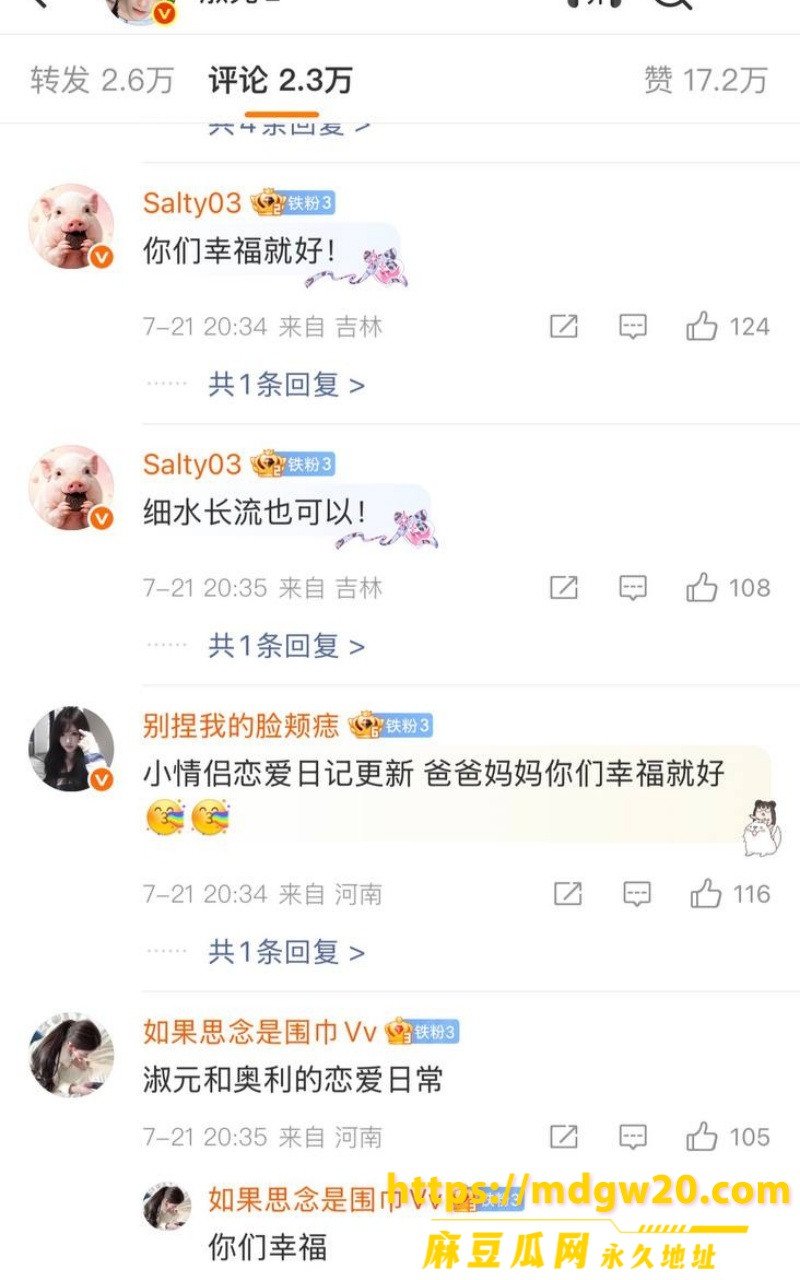Open Salty03's avatar beside 你们幸福就好
Viewport: 800px width, 1280px height.
[71, 226]
